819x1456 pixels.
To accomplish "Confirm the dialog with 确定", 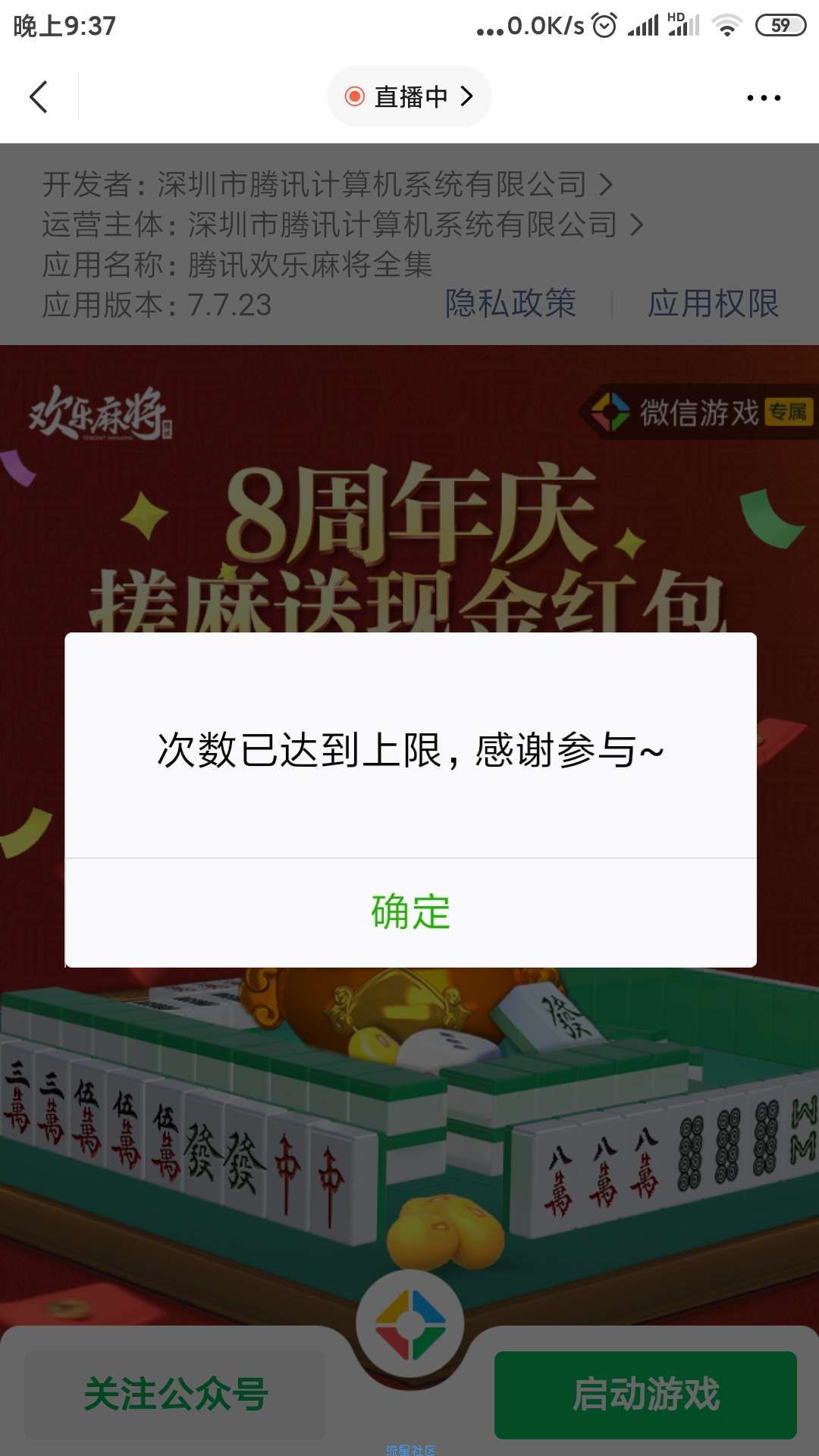I will click(x=410, y=912).
